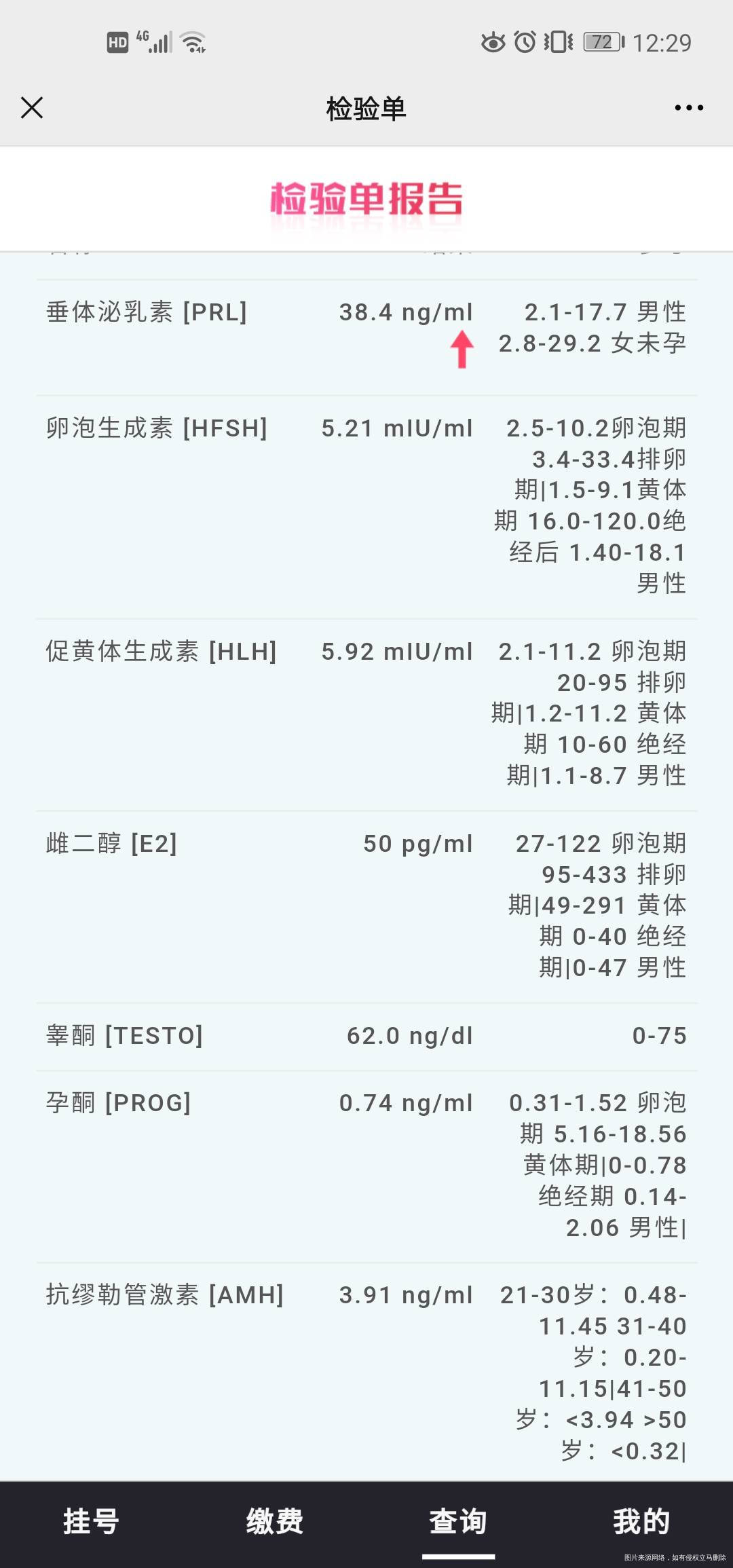Viewport: 733px width, 1568px height.
Task: Open the 我的 tab
Action: click(641, 1523)
